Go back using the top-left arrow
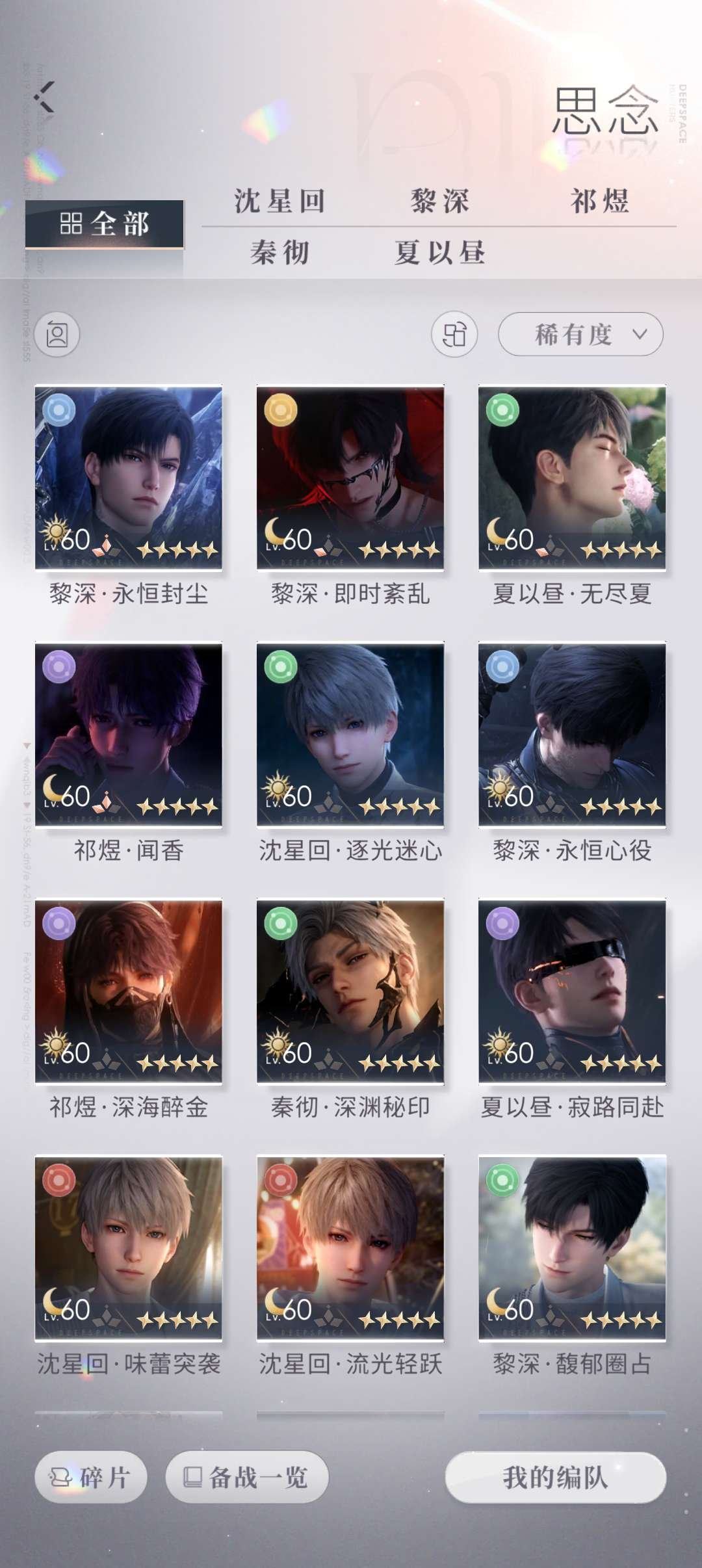This screenshot has width=702, height=1568. (x=45, y=98)
